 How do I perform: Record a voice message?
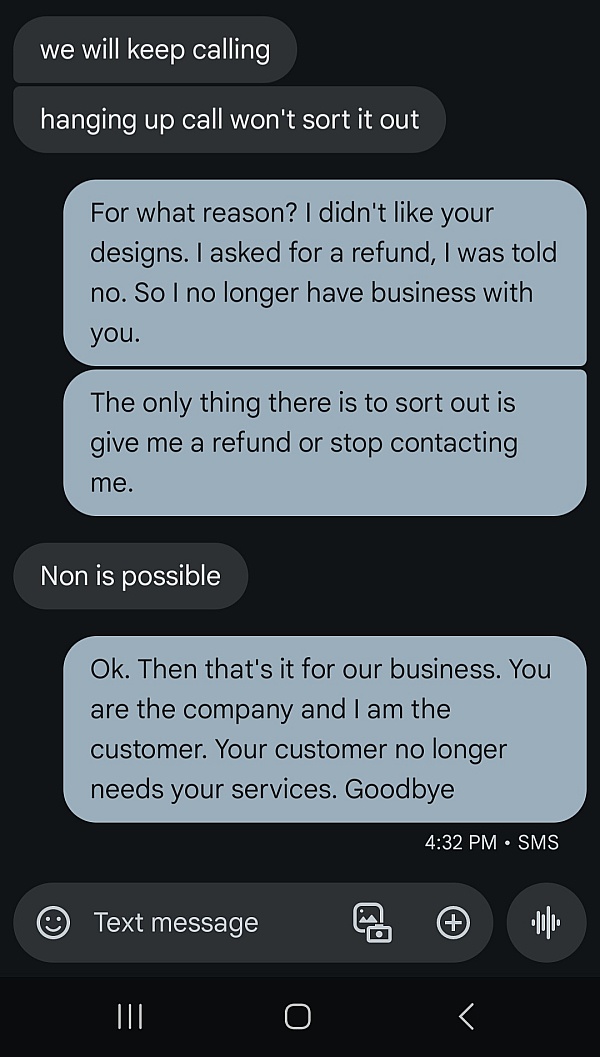tap(546, 922)
